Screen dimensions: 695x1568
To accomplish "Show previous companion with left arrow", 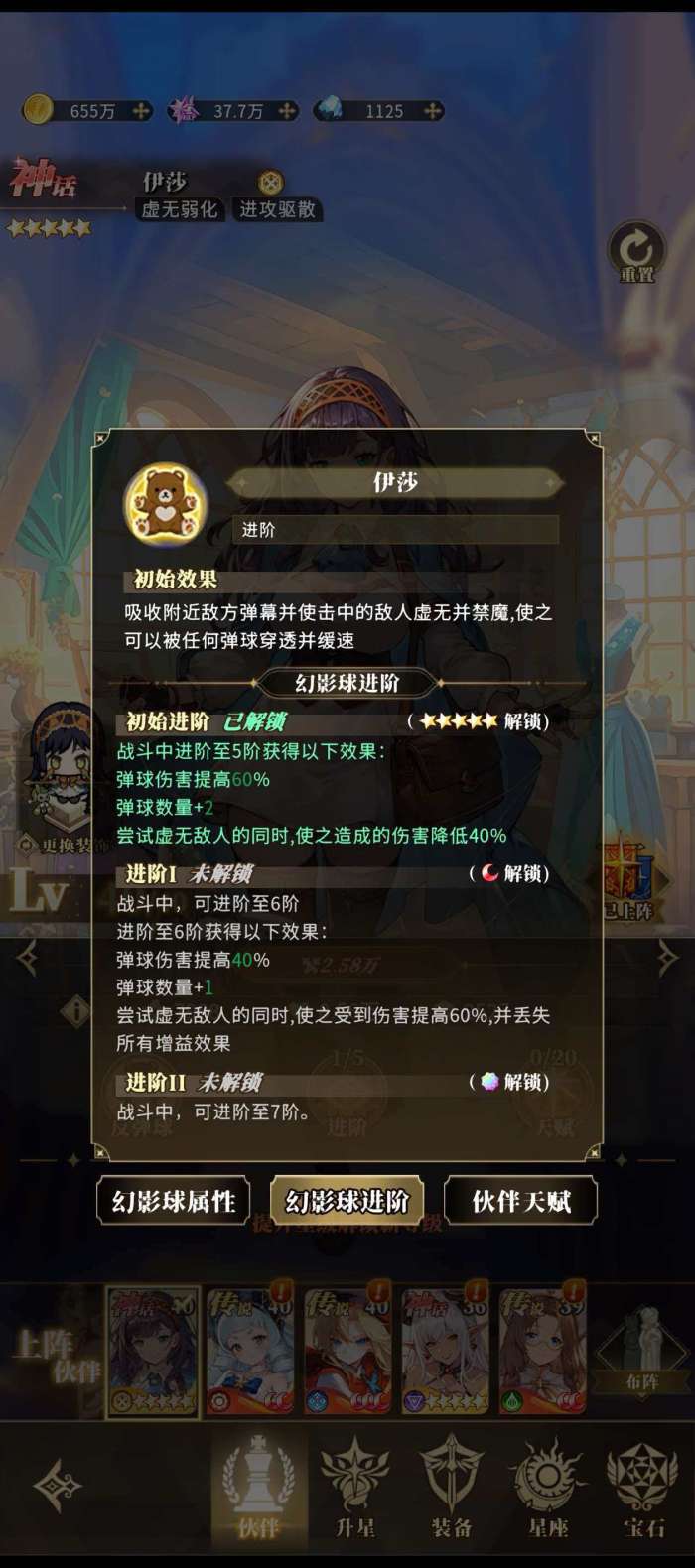I will tap(27, 958).
